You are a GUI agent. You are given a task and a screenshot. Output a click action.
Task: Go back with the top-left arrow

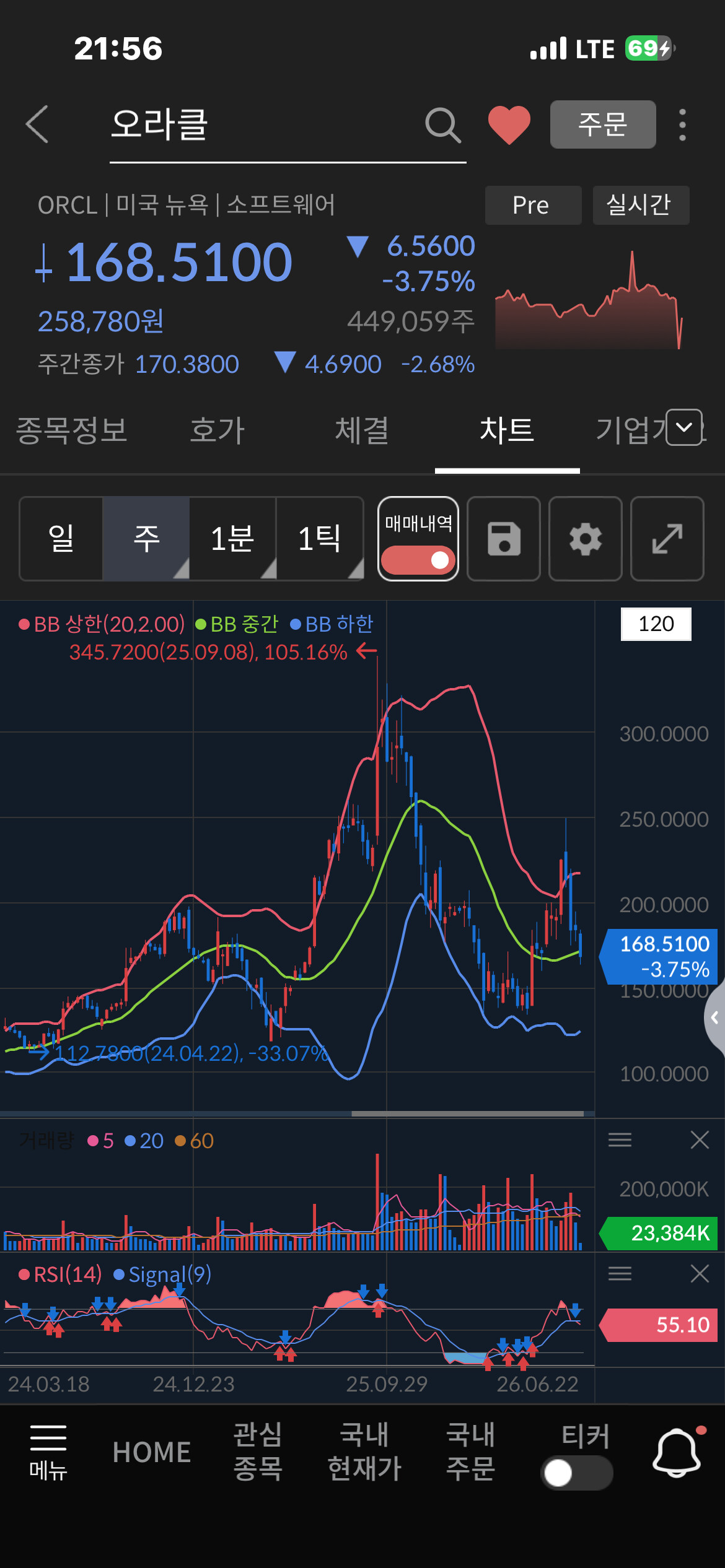pyautogui.click(x=37, y=124)
